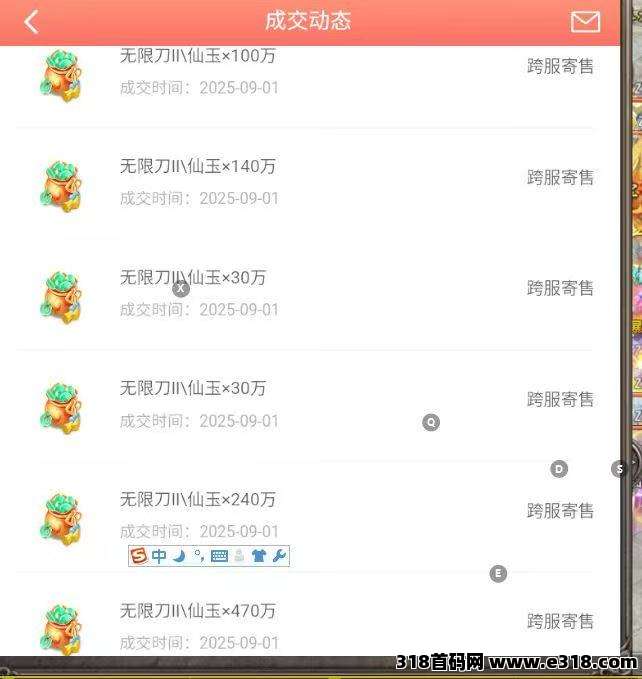Screen dimensions: 642x679
Task: Open the 仙玉×240万 transaction row
Action: (x=305, y=514)
